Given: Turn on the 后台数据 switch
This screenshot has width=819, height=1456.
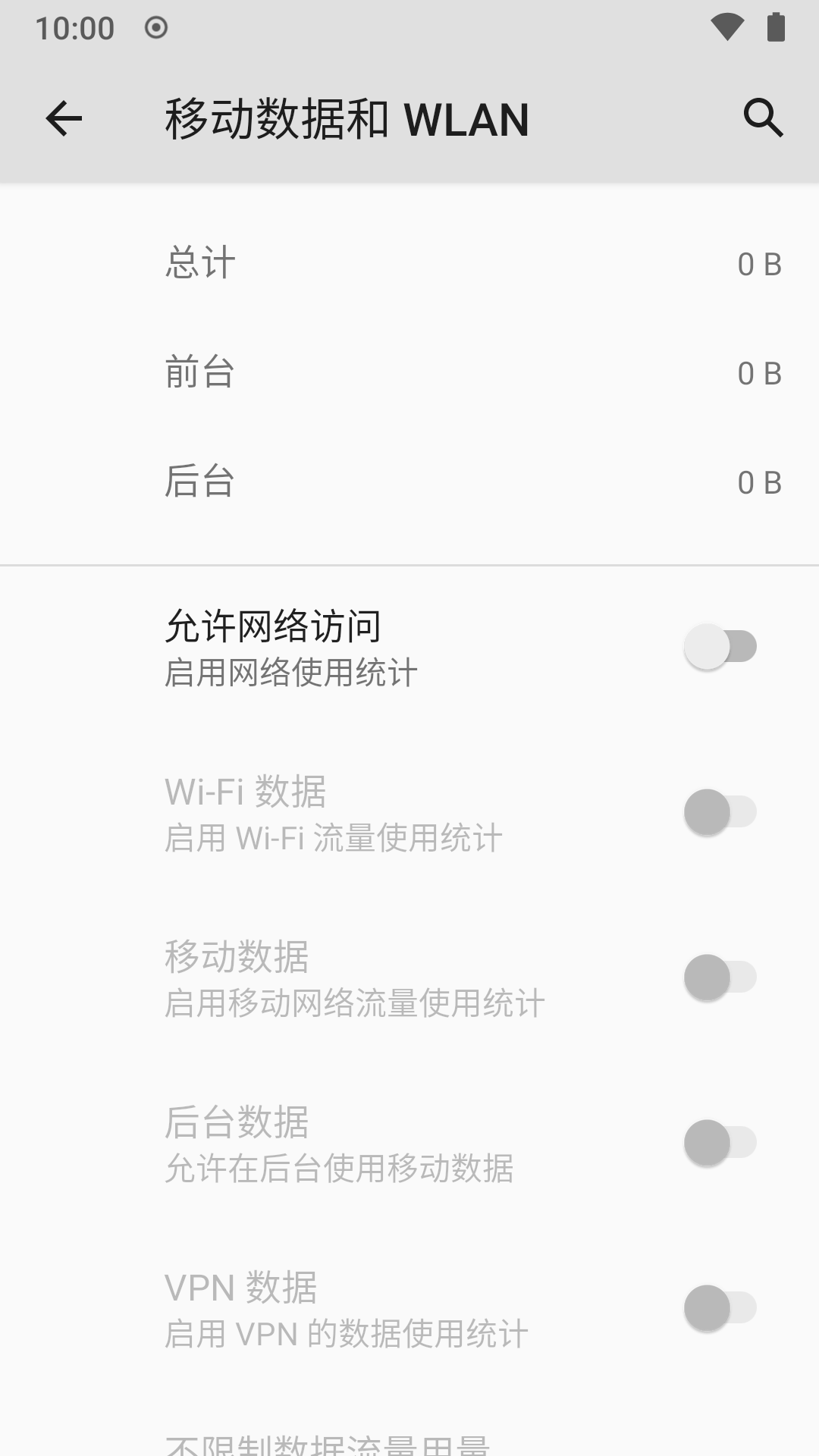Looking at the screenshot, I should point(719,1144).
